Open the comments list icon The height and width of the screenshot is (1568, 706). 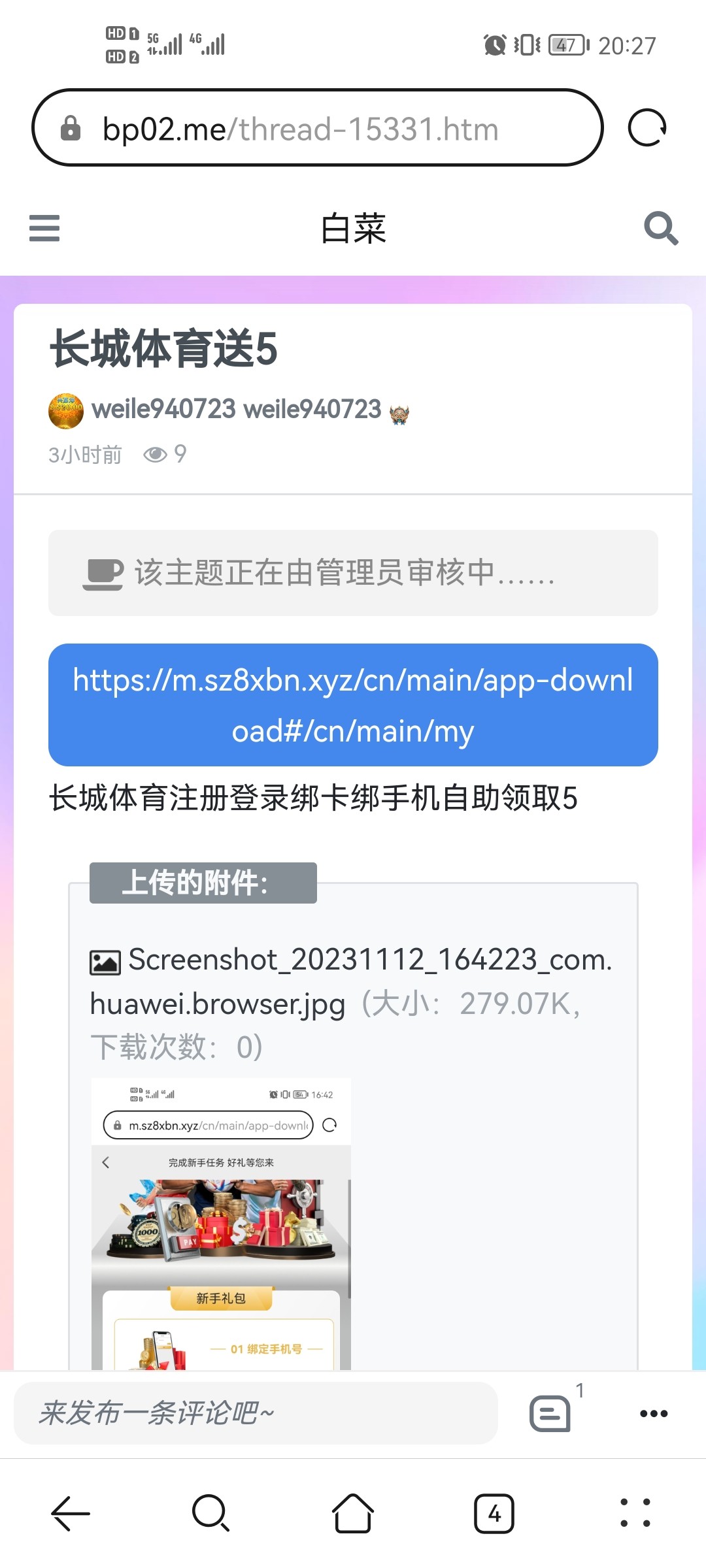(x=550, y=1413)
